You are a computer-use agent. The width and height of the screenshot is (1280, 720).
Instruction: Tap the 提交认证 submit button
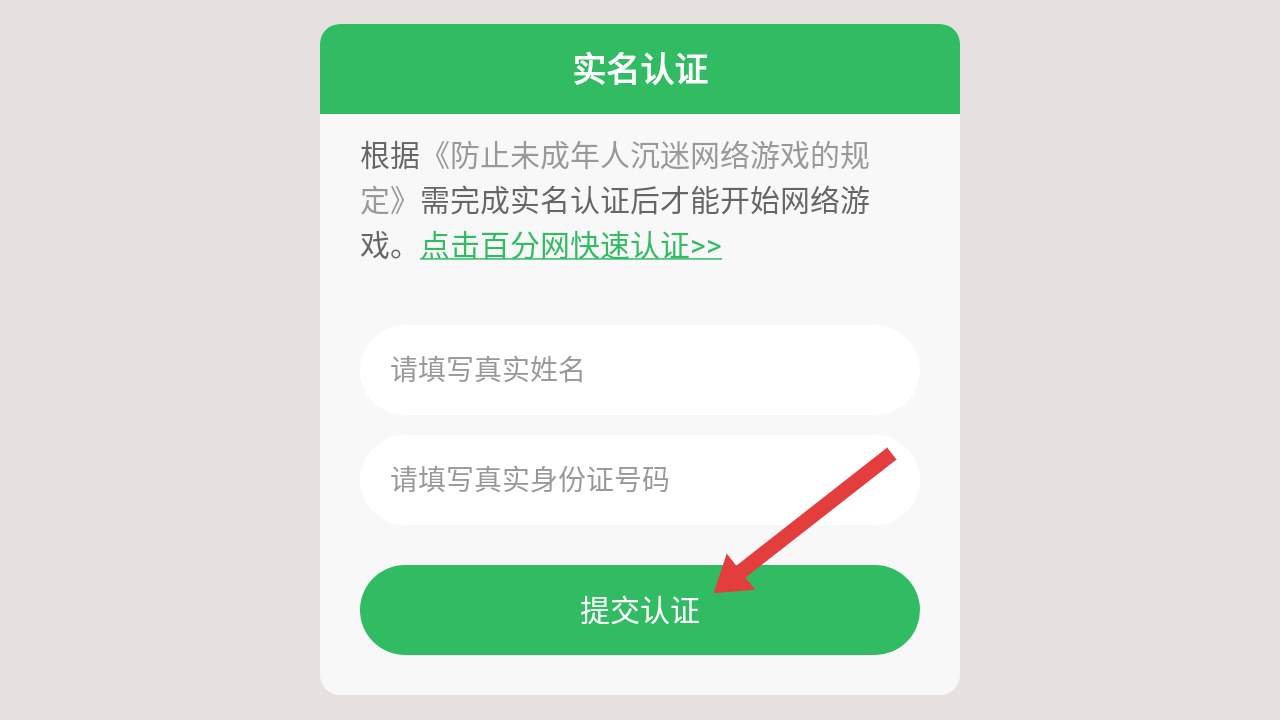point(640,610)
